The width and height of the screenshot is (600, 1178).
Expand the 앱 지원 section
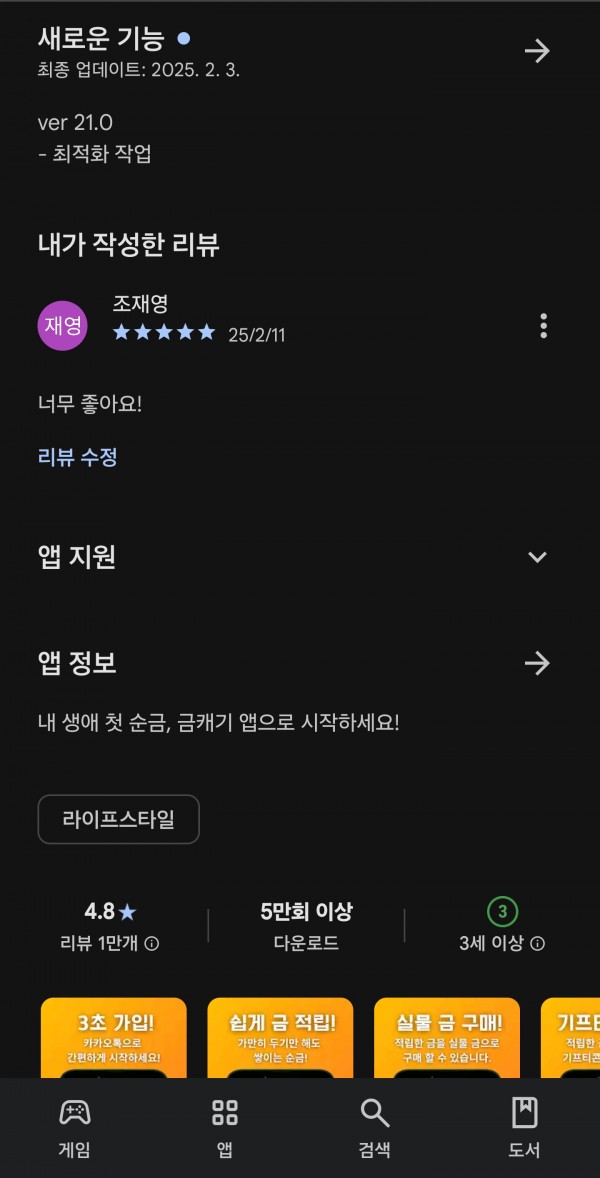537,557
